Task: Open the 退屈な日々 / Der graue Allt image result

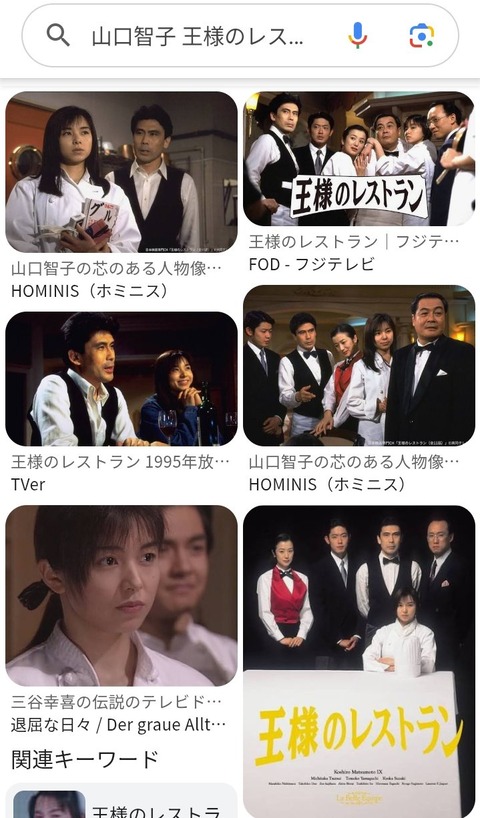Action: click(x=121, y=596)
